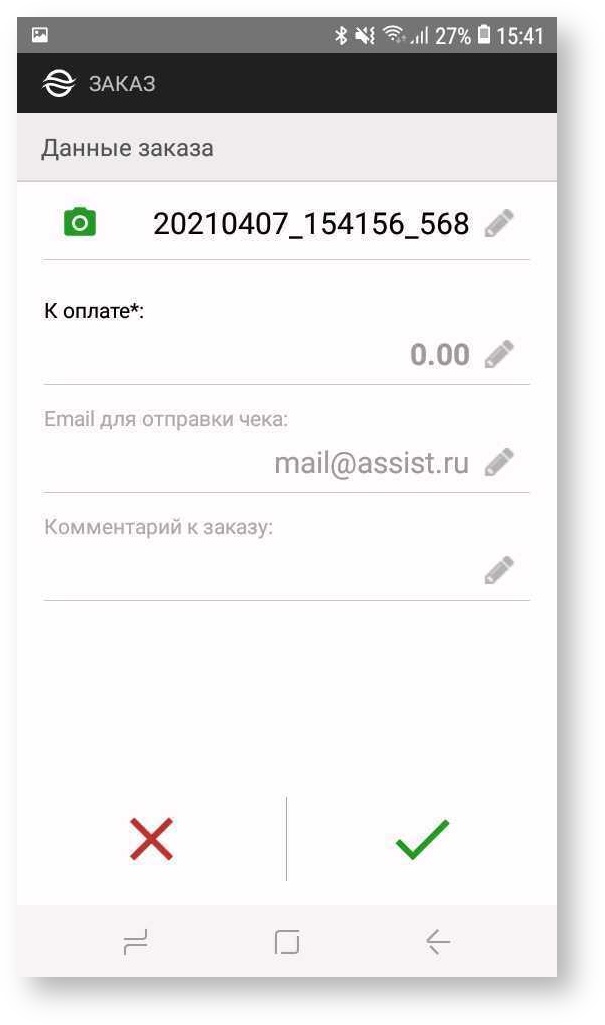Go back using system navigation arrow
The height and width of the screenshot is (1025, 605).
[x=437, y=941]
